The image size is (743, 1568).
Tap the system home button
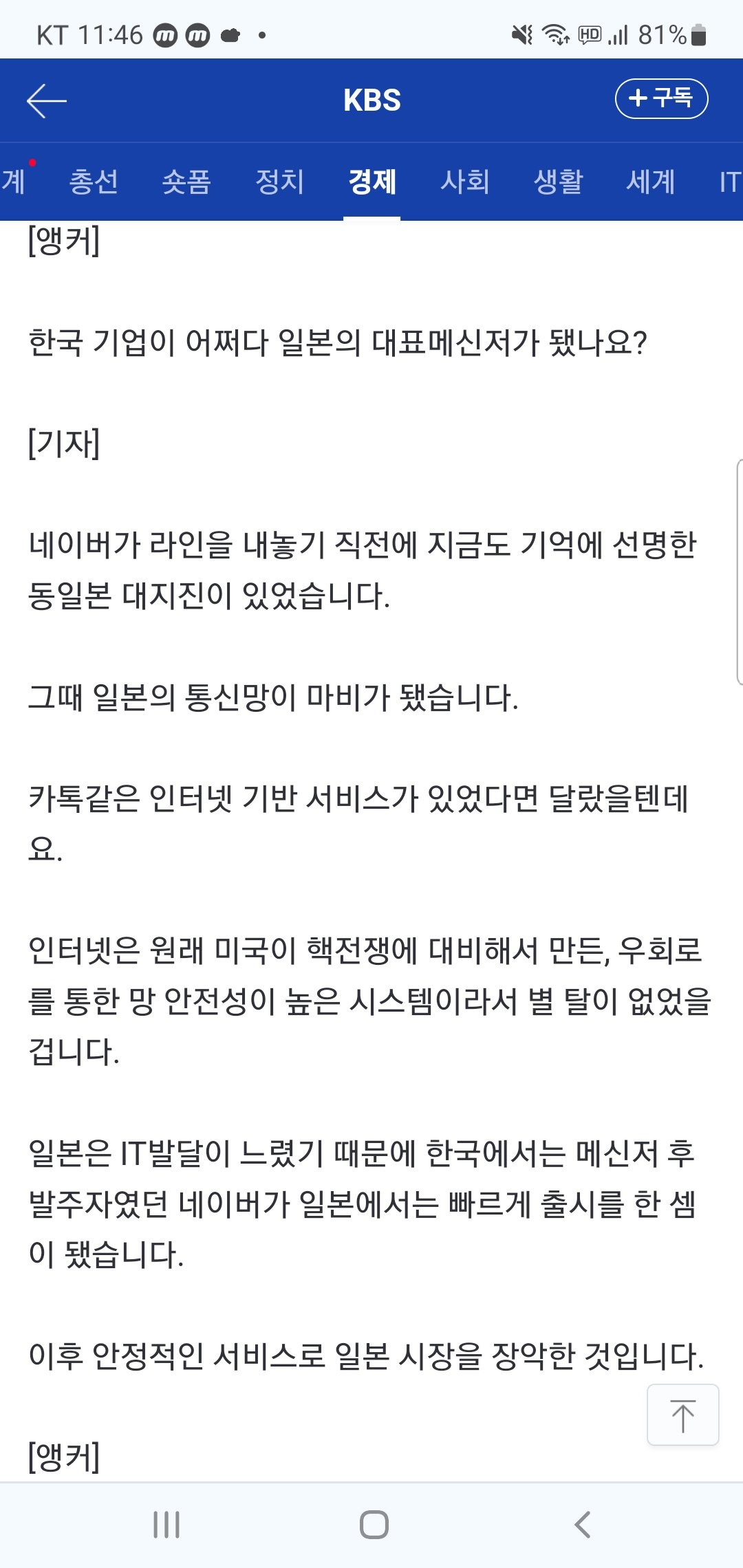tap(374, 1525)
